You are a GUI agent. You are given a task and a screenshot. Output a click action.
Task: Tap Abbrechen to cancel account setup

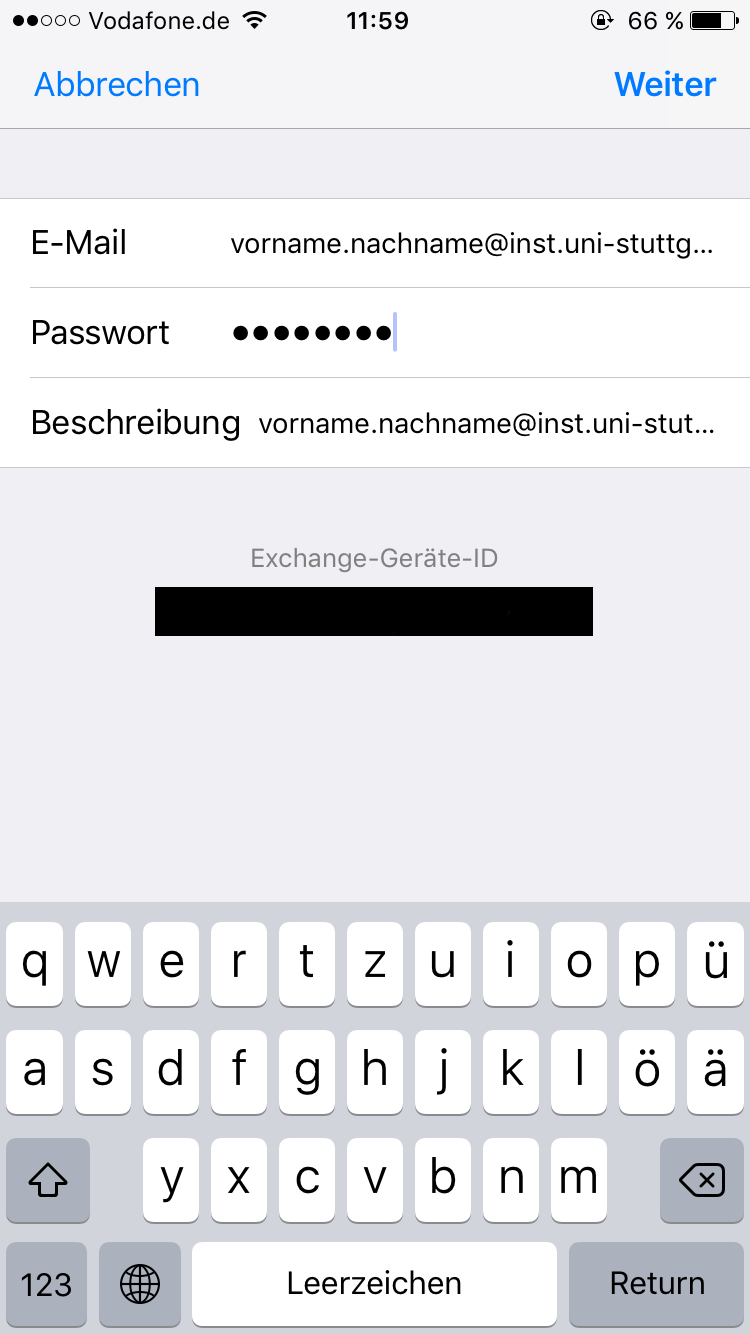pos(117,85)
